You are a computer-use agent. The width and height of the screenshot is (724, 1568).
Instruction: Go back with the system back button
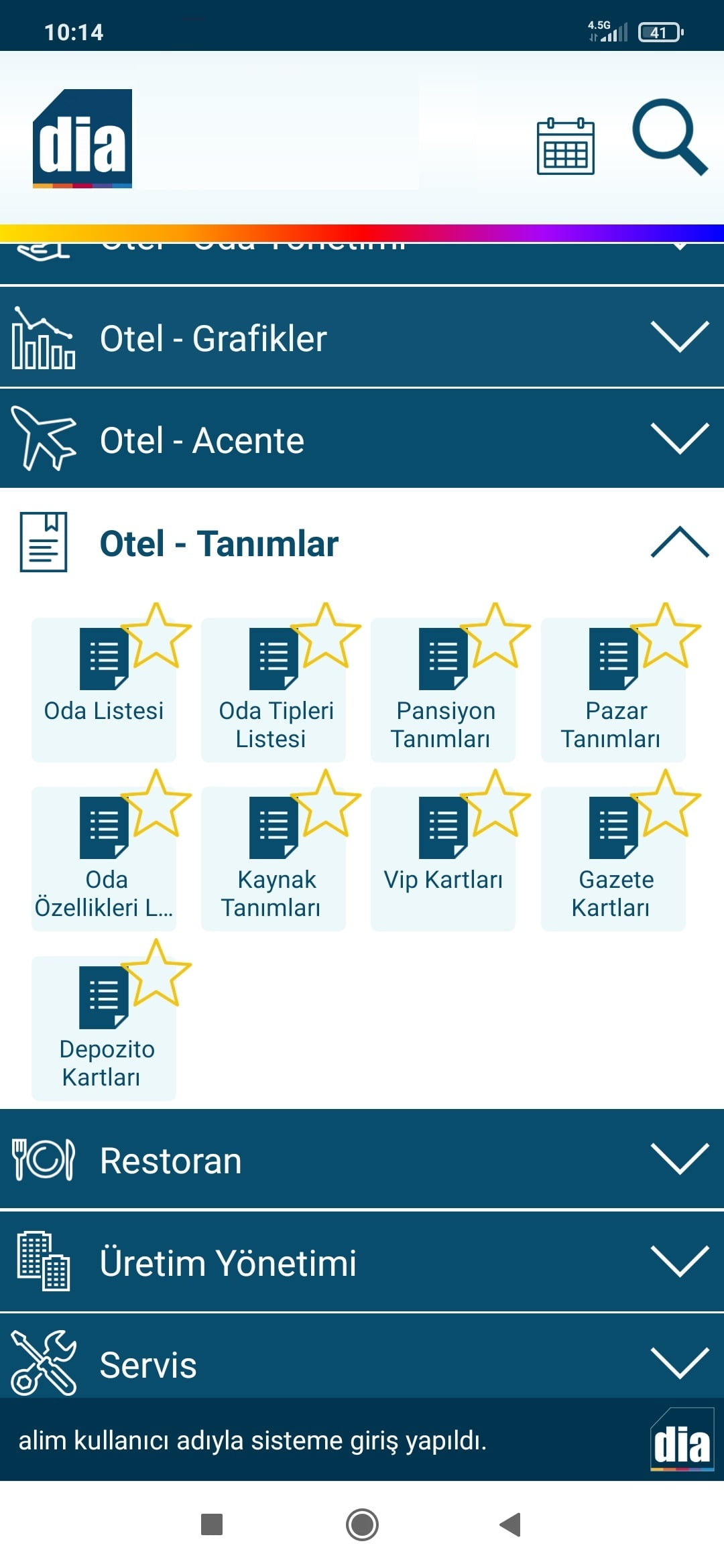(511, 1524)
